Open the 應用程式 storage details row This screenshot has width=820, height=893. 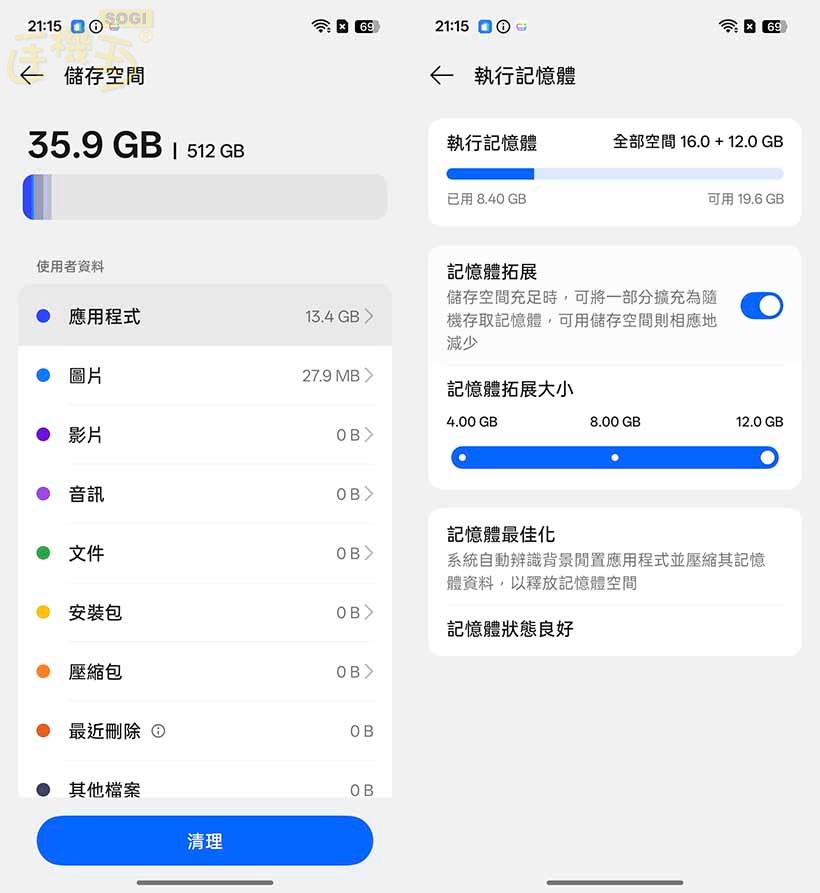coord(205,315)
